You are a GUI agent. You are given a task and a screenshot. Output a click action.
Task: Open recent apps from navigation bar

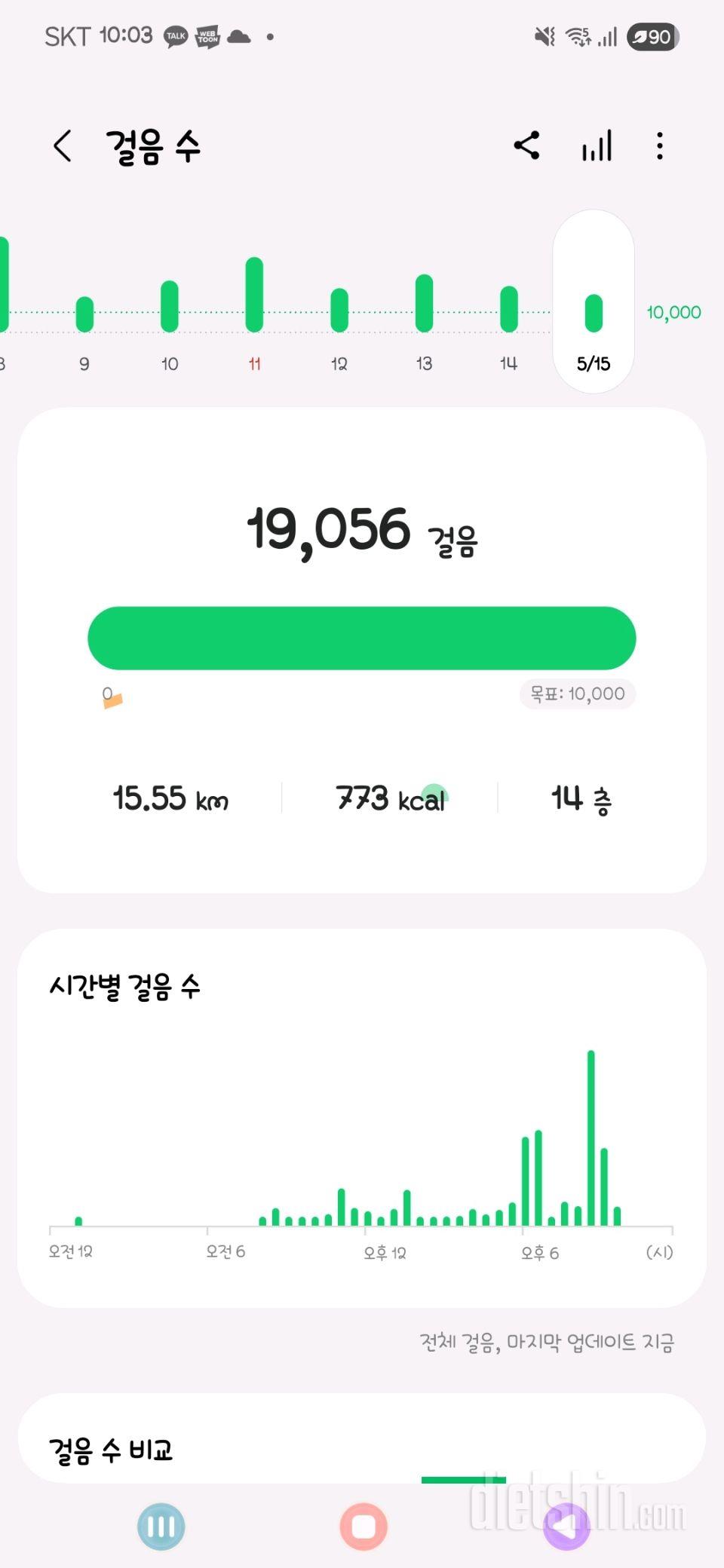[161, 1527]
